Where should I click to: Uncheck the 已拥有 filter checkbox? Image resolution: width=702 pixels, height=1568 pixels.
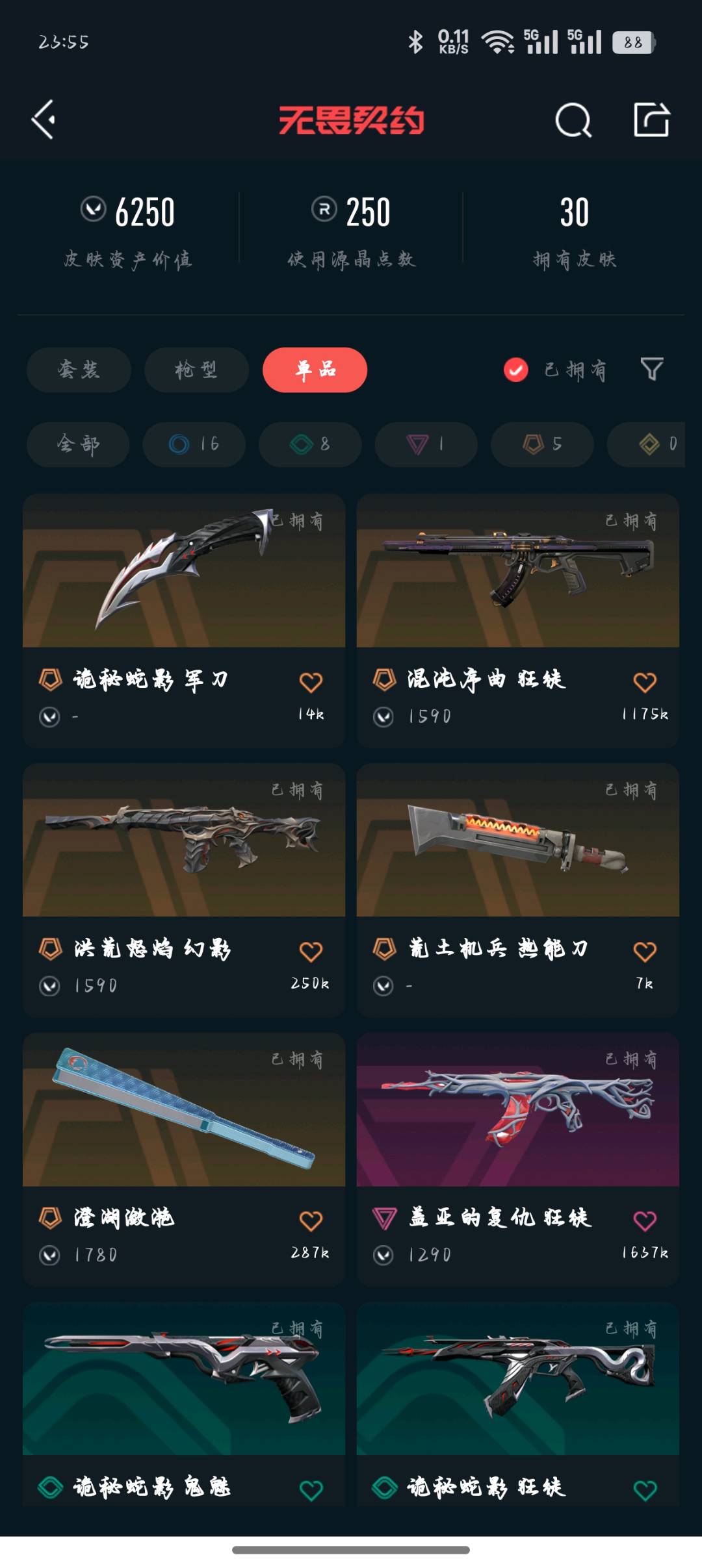pos(516,370)
